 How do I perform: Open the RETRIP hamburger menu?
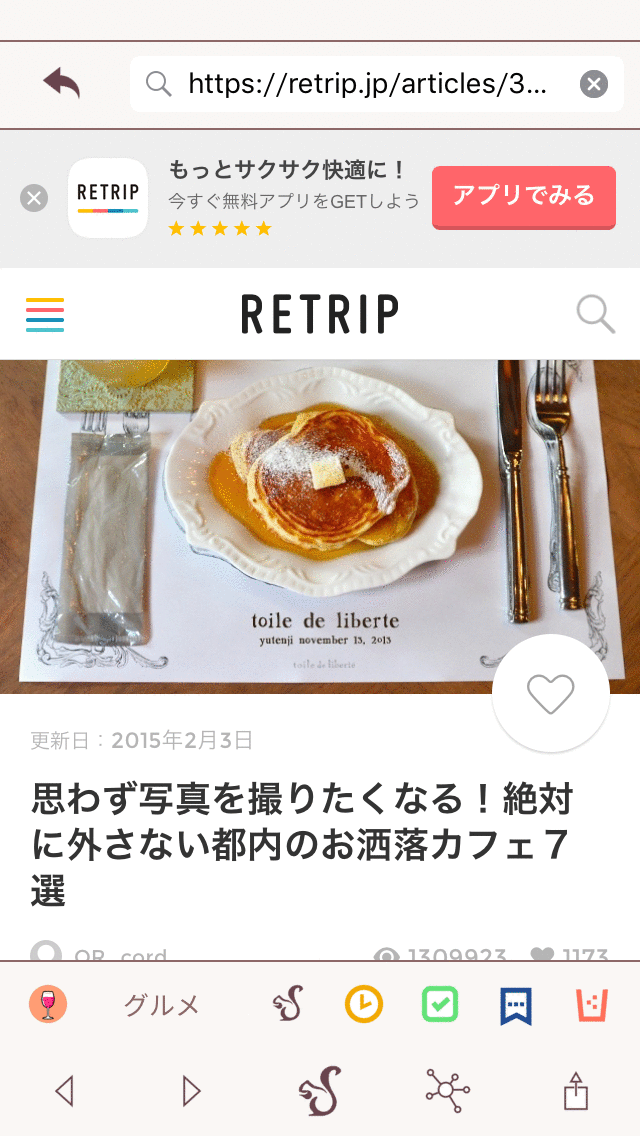pos(45,315)
